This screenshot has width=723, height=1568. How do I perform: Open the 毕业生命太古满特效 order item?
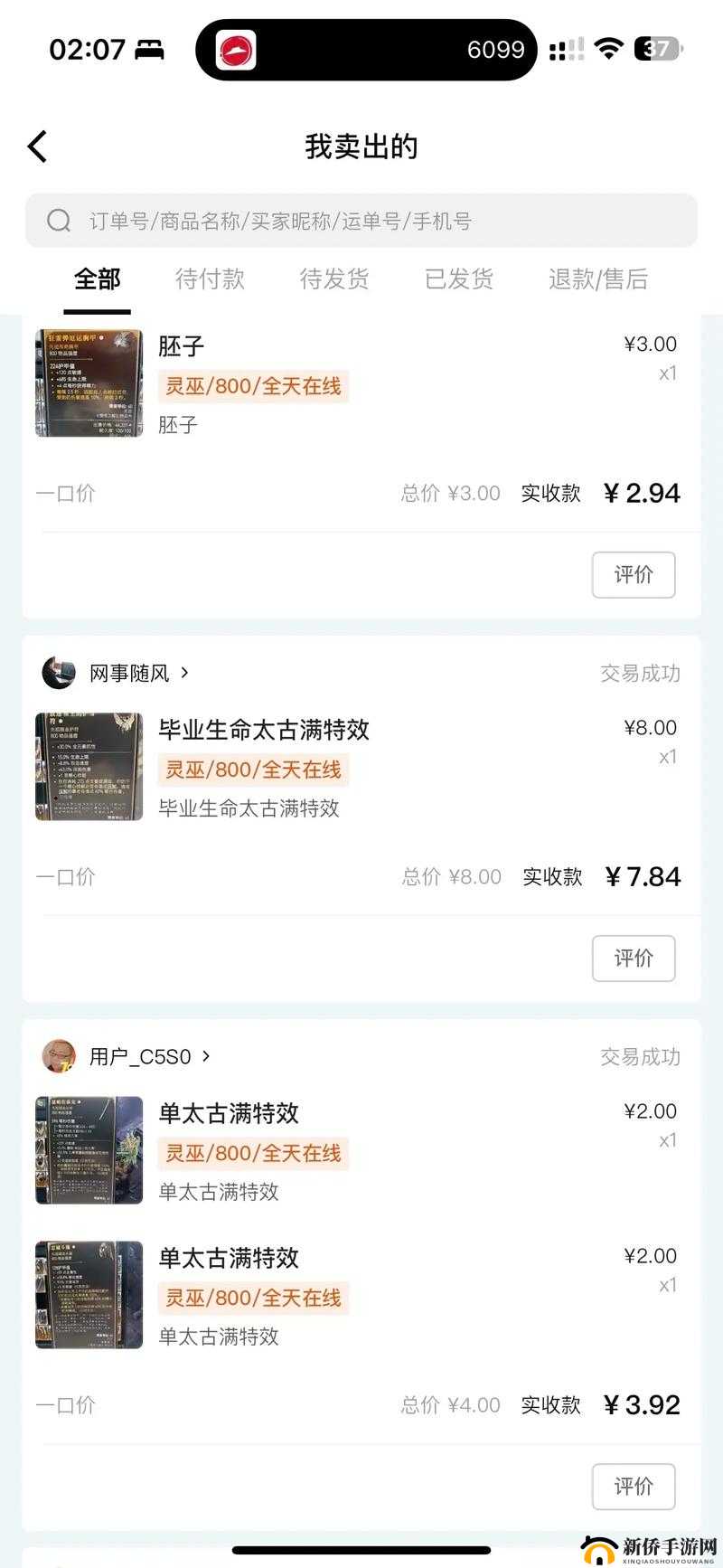[x=264, y=730]
